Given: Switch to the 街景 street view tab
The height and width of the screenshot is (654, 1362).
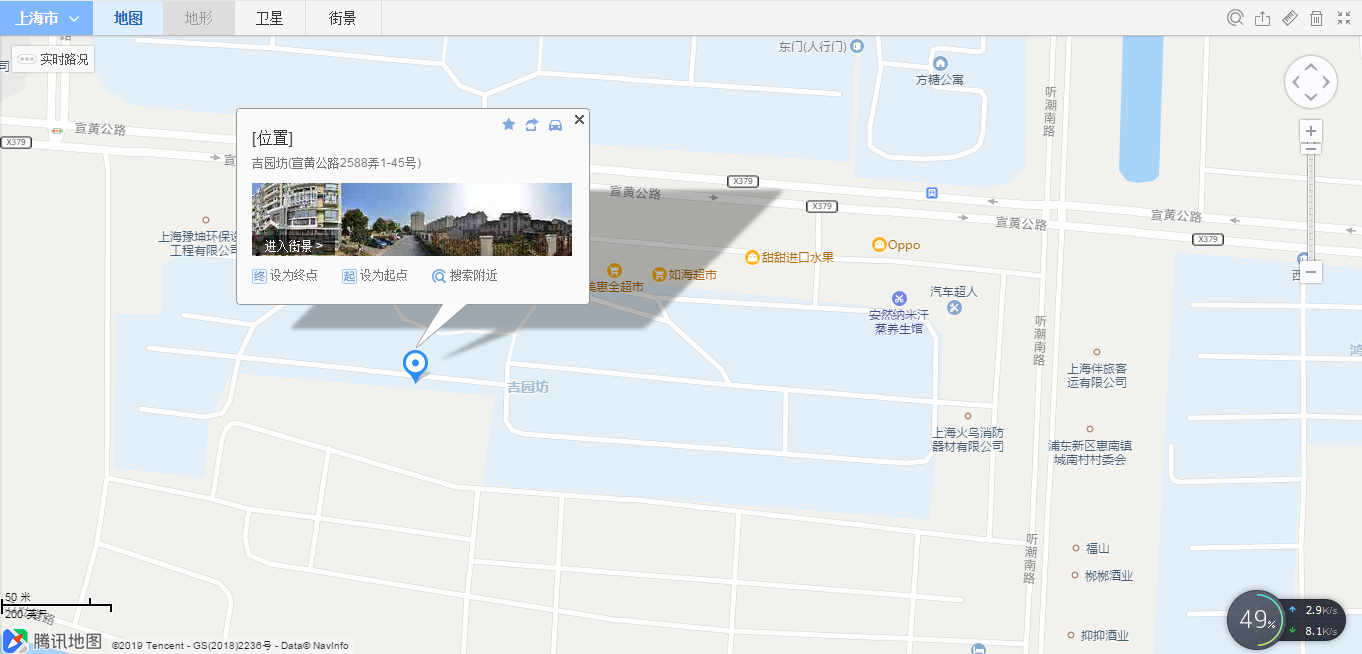Looking at the screenshot, I should 342,18.
